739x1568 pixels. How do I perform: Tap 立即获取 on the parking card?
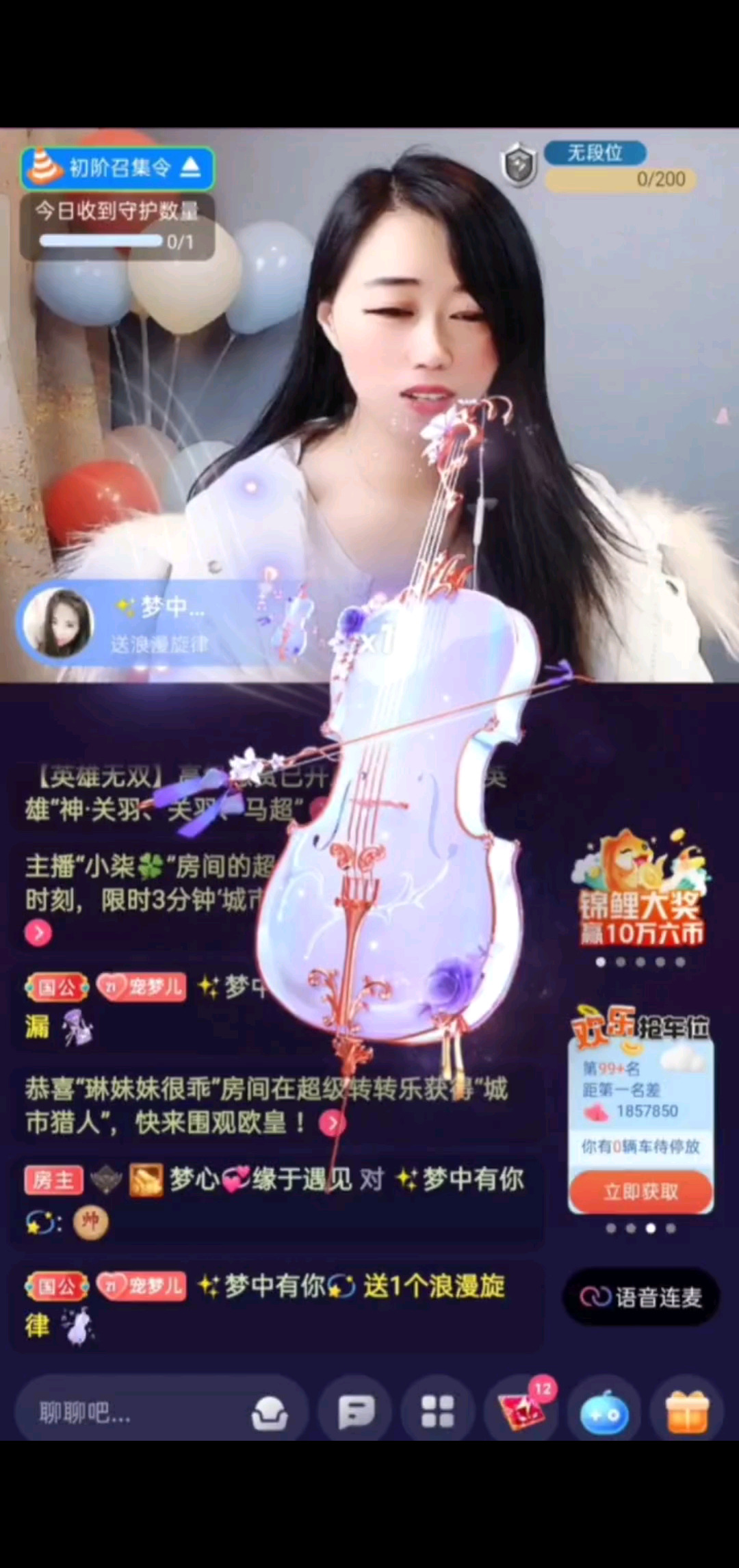pyautogui.click(x=641, y=1192)
